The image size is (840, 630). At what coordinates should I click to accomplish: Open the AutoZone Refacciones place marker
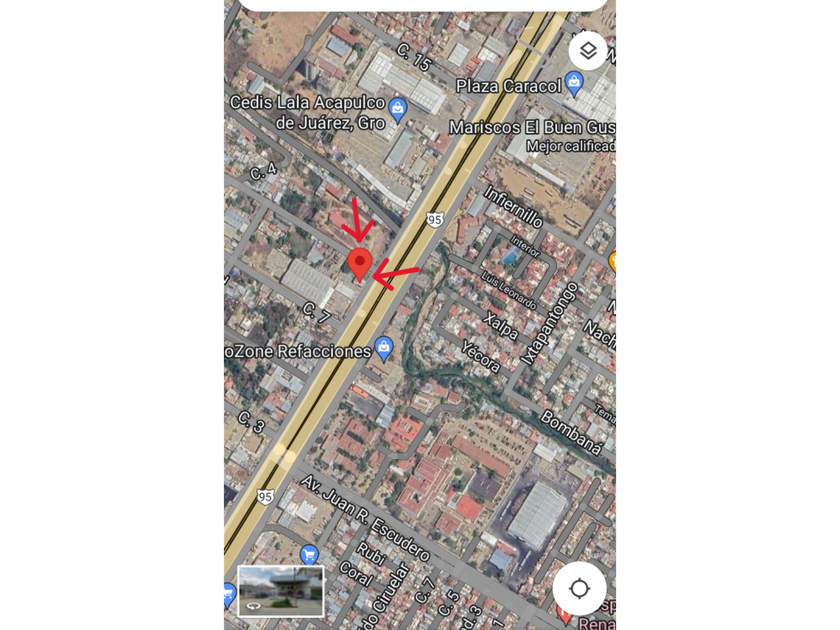click(385, 349)
